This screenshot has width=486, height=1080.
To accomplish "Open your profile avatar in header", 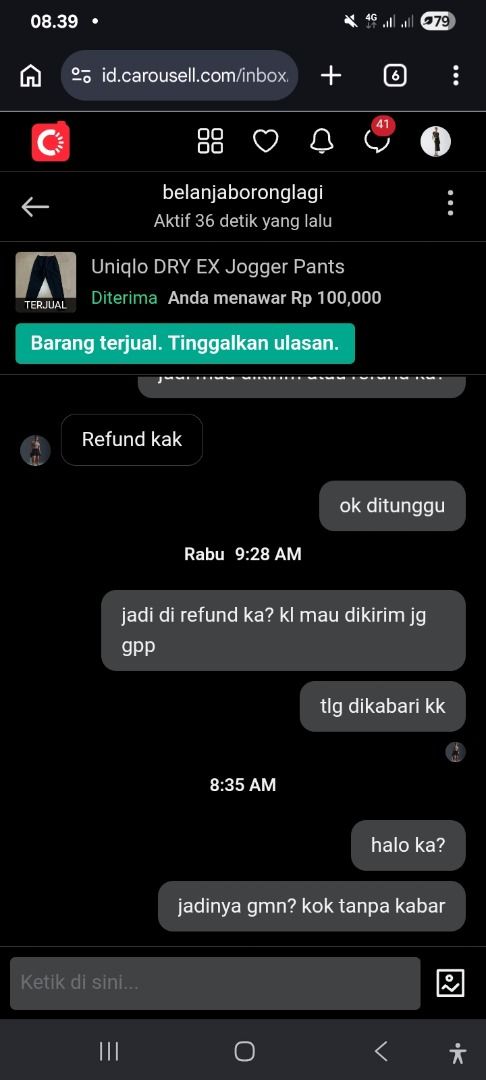I will [436, 141].
